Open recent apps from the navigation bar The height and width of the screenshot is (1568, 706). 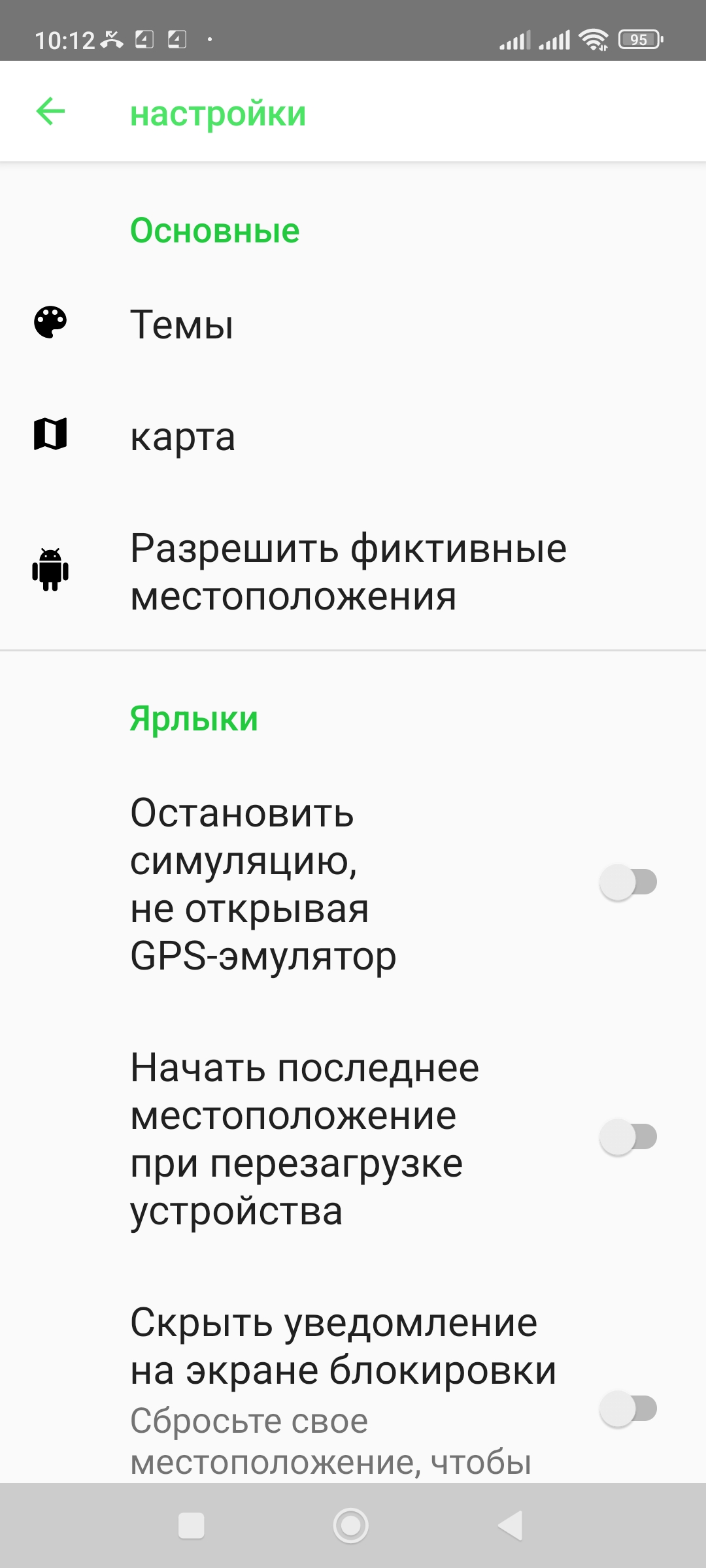192,1526
